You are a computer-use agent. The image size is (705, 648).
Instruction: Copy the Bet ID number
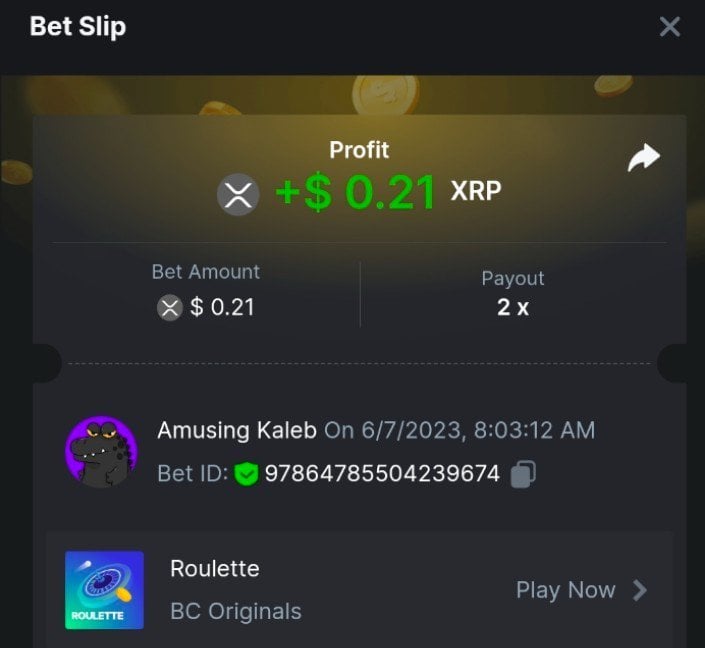(x=522, y=474)
